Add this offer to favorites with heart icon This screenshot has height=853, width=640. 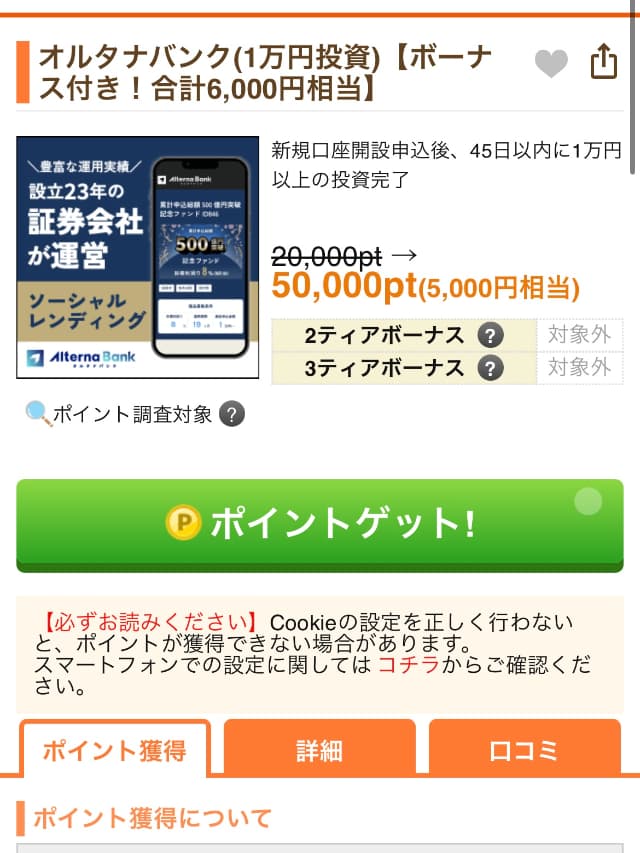(x=551, y=64)
